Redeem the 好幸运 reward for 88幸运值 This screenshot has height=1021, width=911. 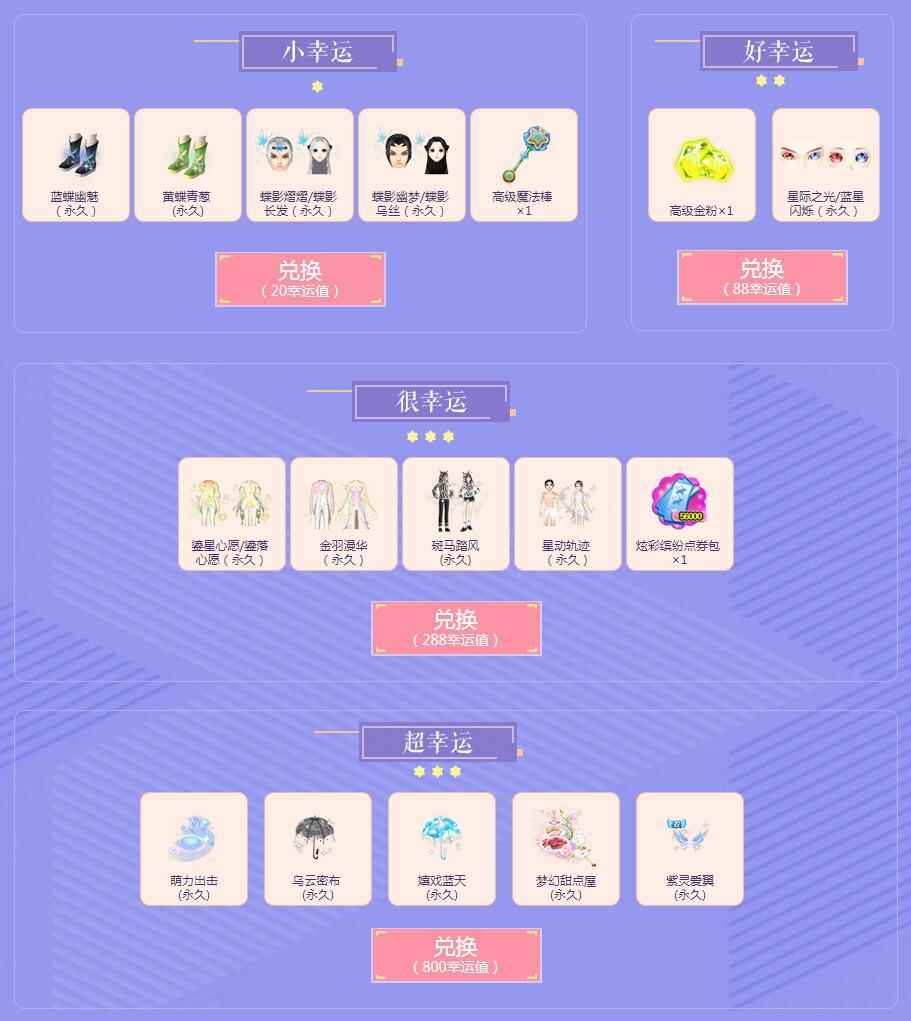[x=762, y=277]
